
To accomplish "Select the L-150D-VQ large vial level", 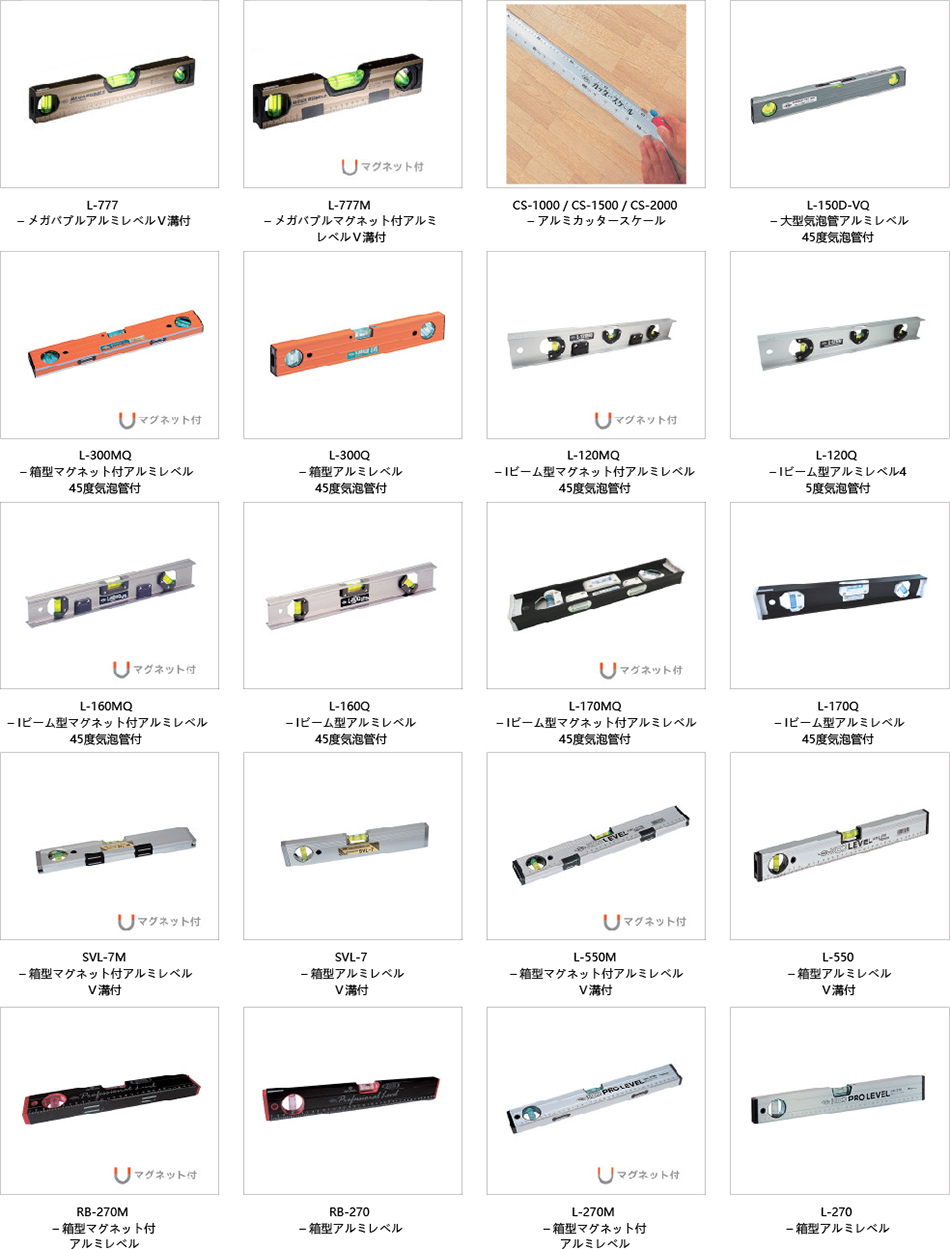I will (840, 93).
